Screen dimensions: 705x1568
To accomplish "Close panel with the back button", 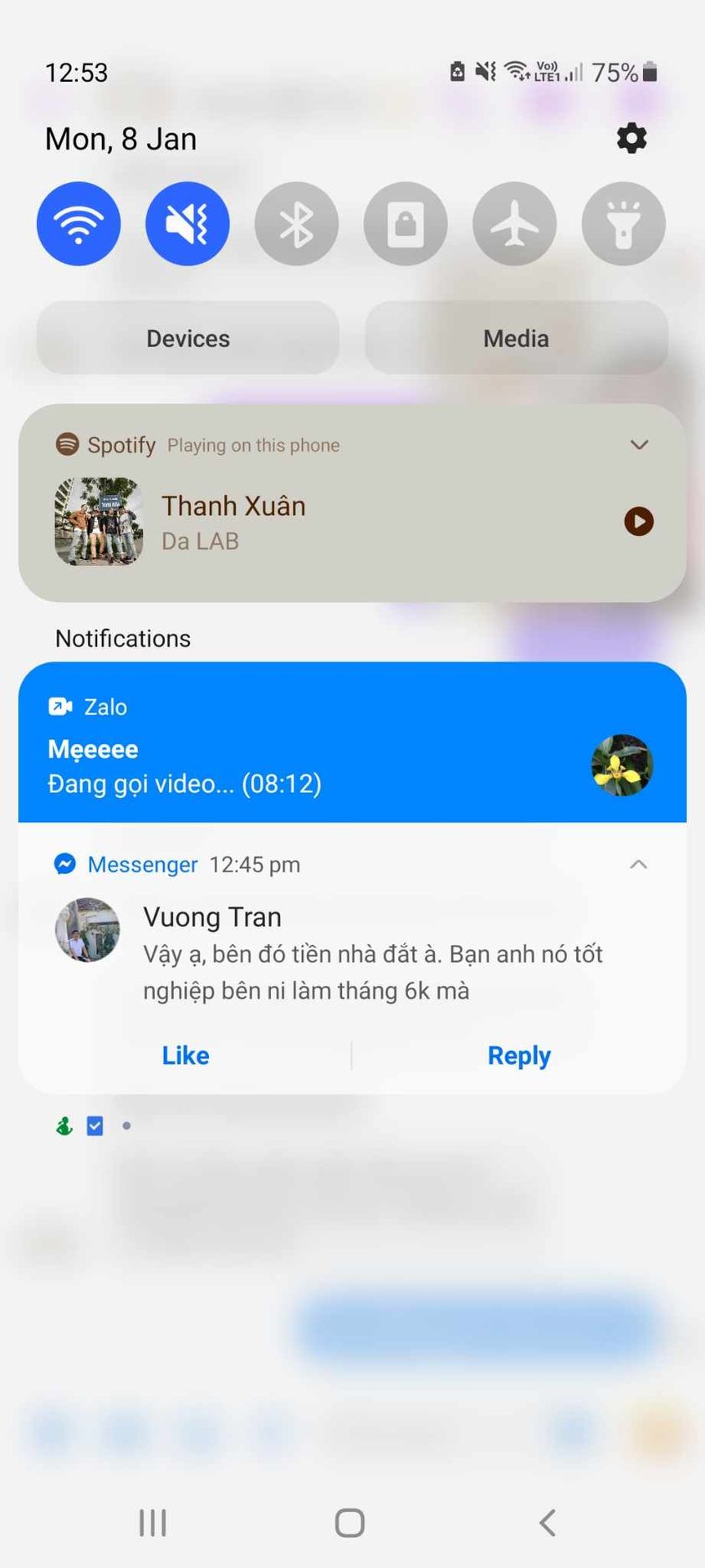I will point(548,1522).
